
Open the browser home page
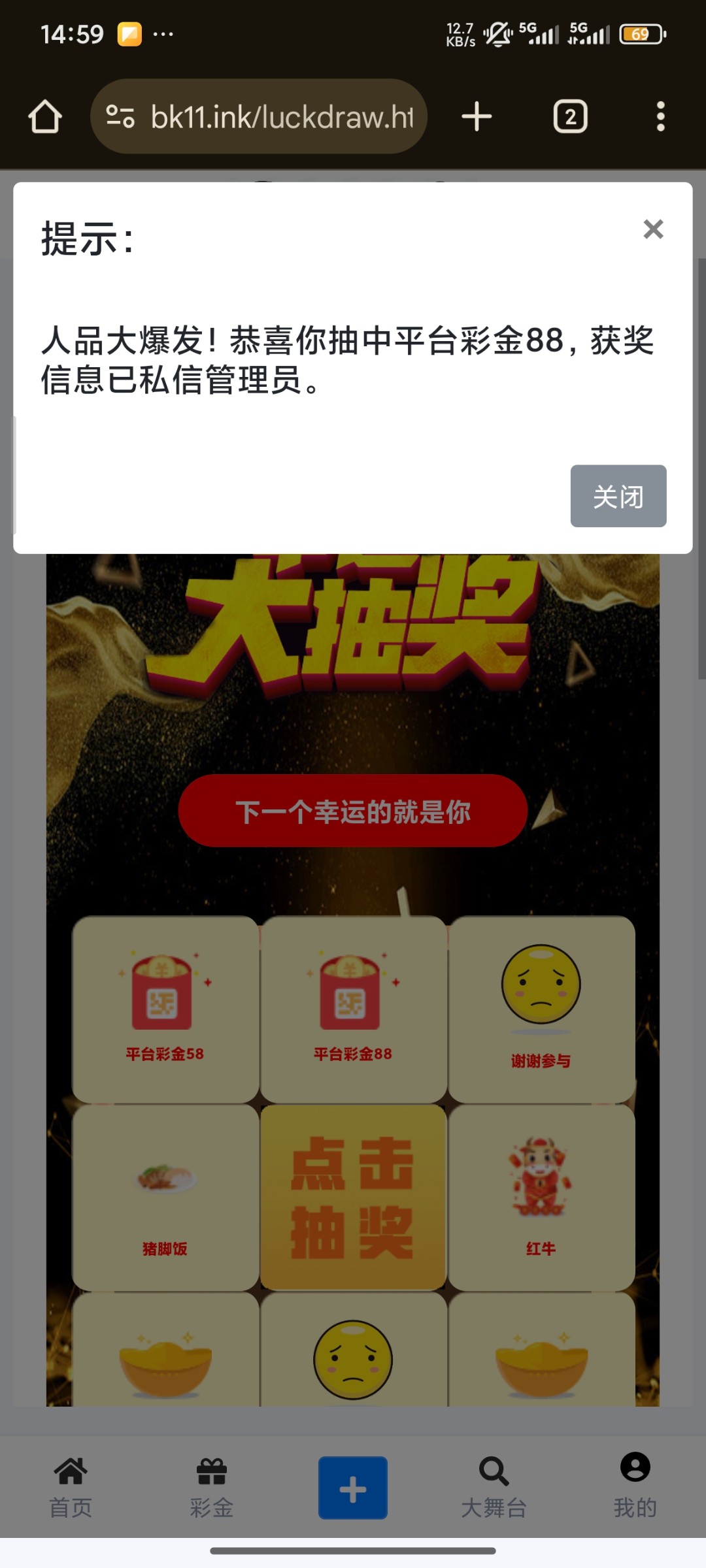coord(45,117)
